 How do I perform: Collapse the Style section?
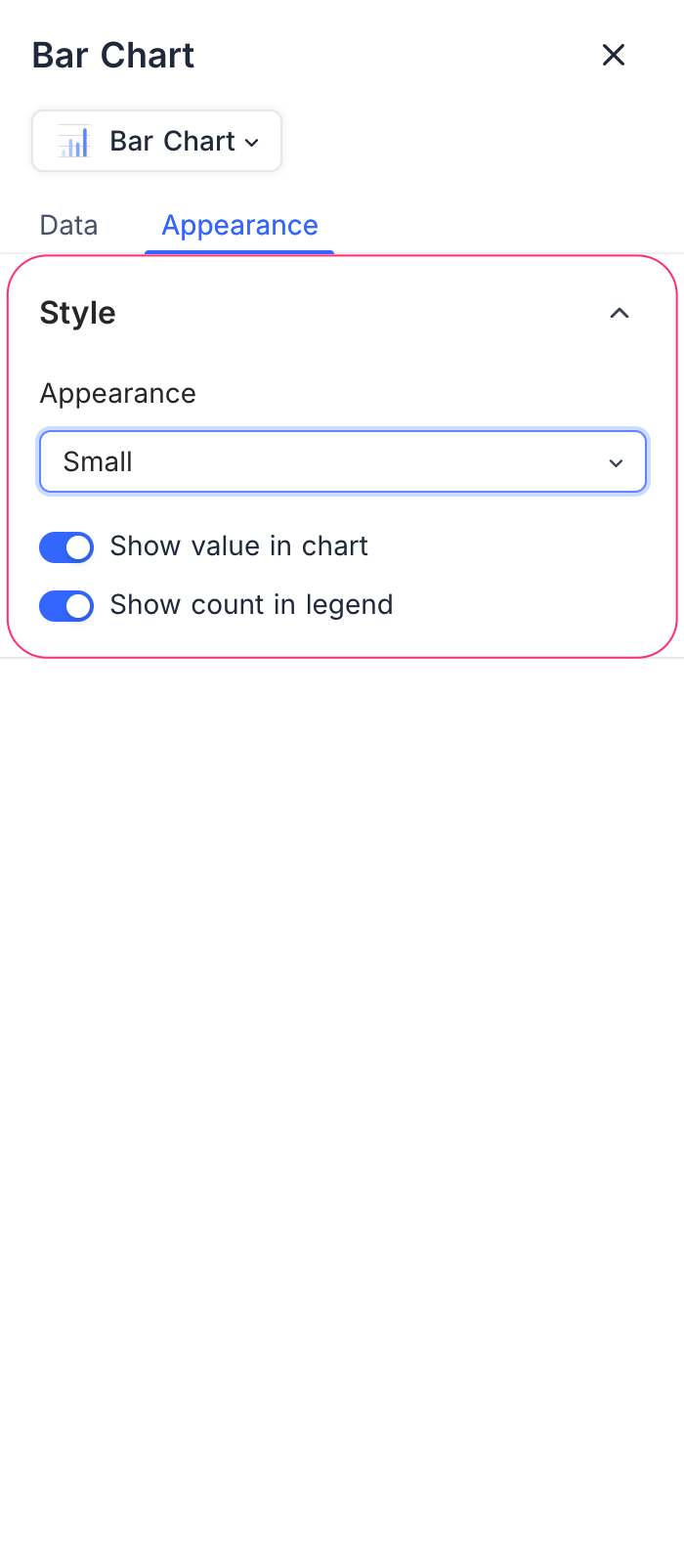(619, 313)
